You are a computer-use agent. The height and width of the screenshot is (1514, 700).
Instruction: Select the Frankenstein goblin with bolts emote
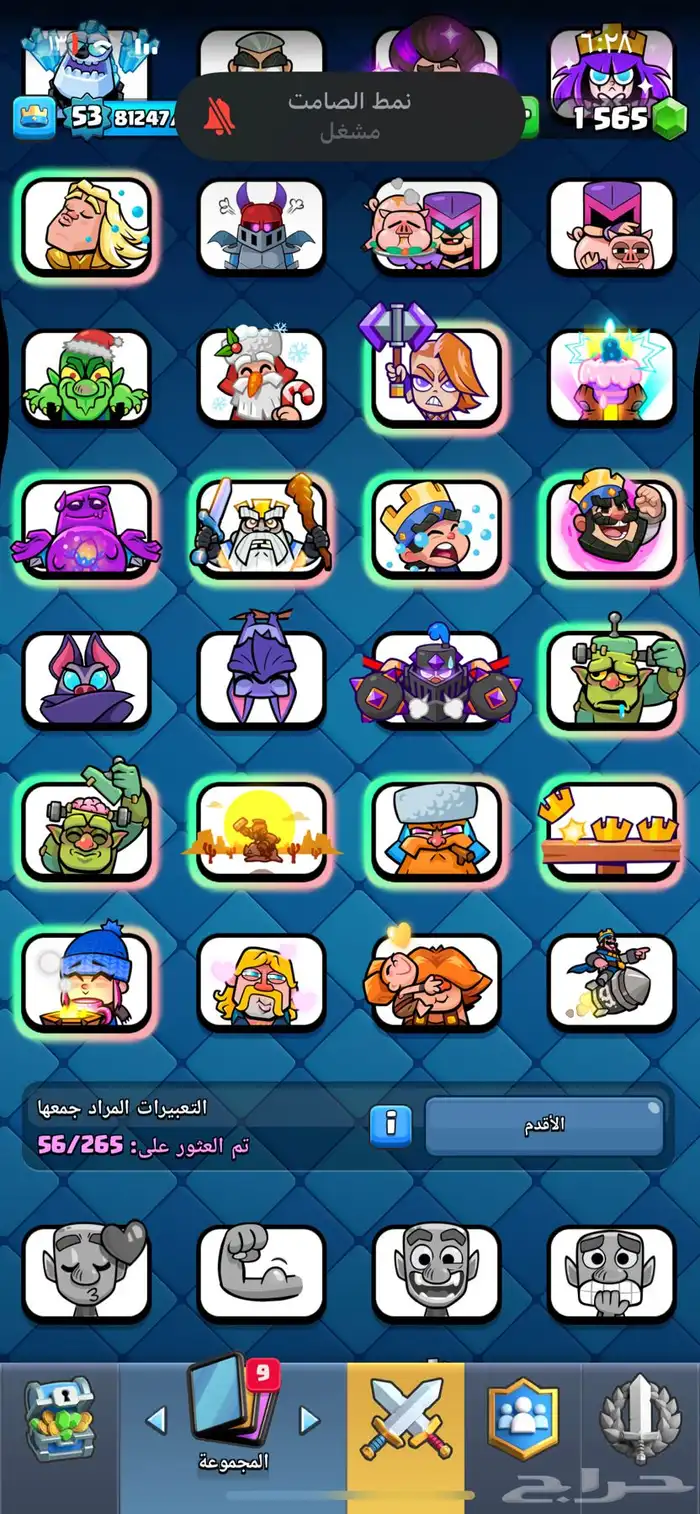[x=611, y=678]
